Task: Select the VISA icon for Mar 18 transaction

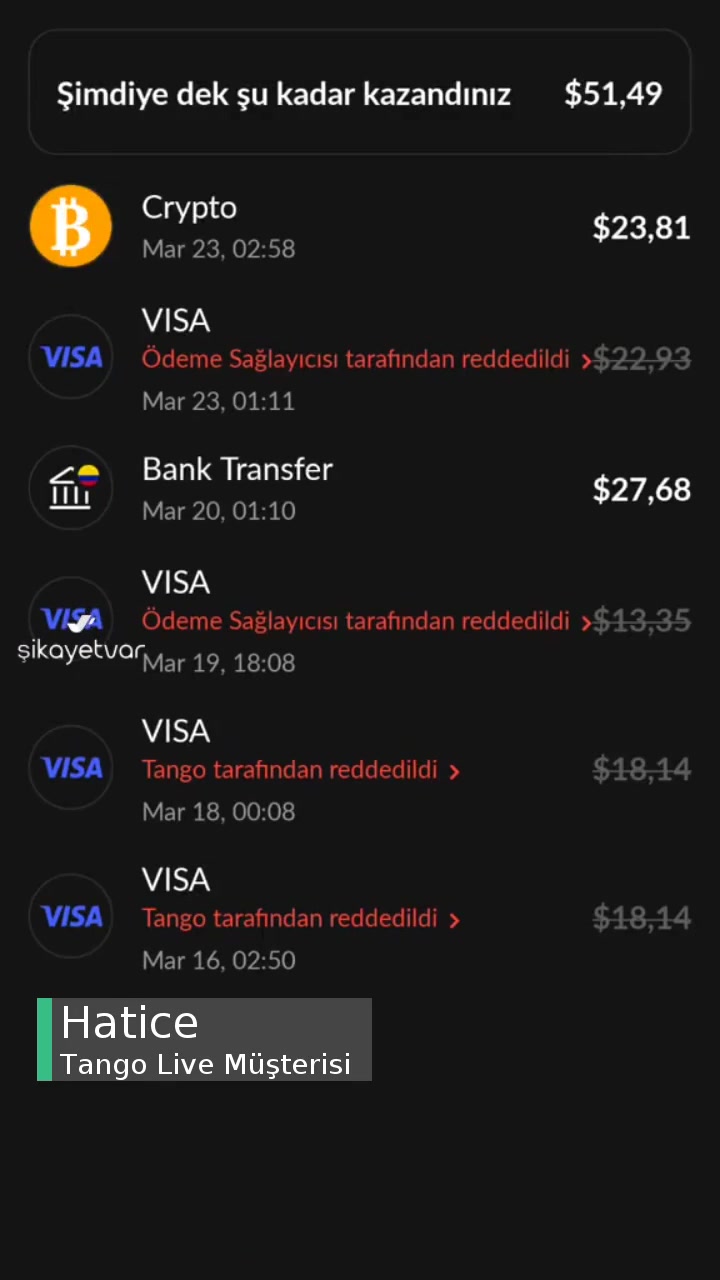Action: pyautogui.click(x=71, y=767)
